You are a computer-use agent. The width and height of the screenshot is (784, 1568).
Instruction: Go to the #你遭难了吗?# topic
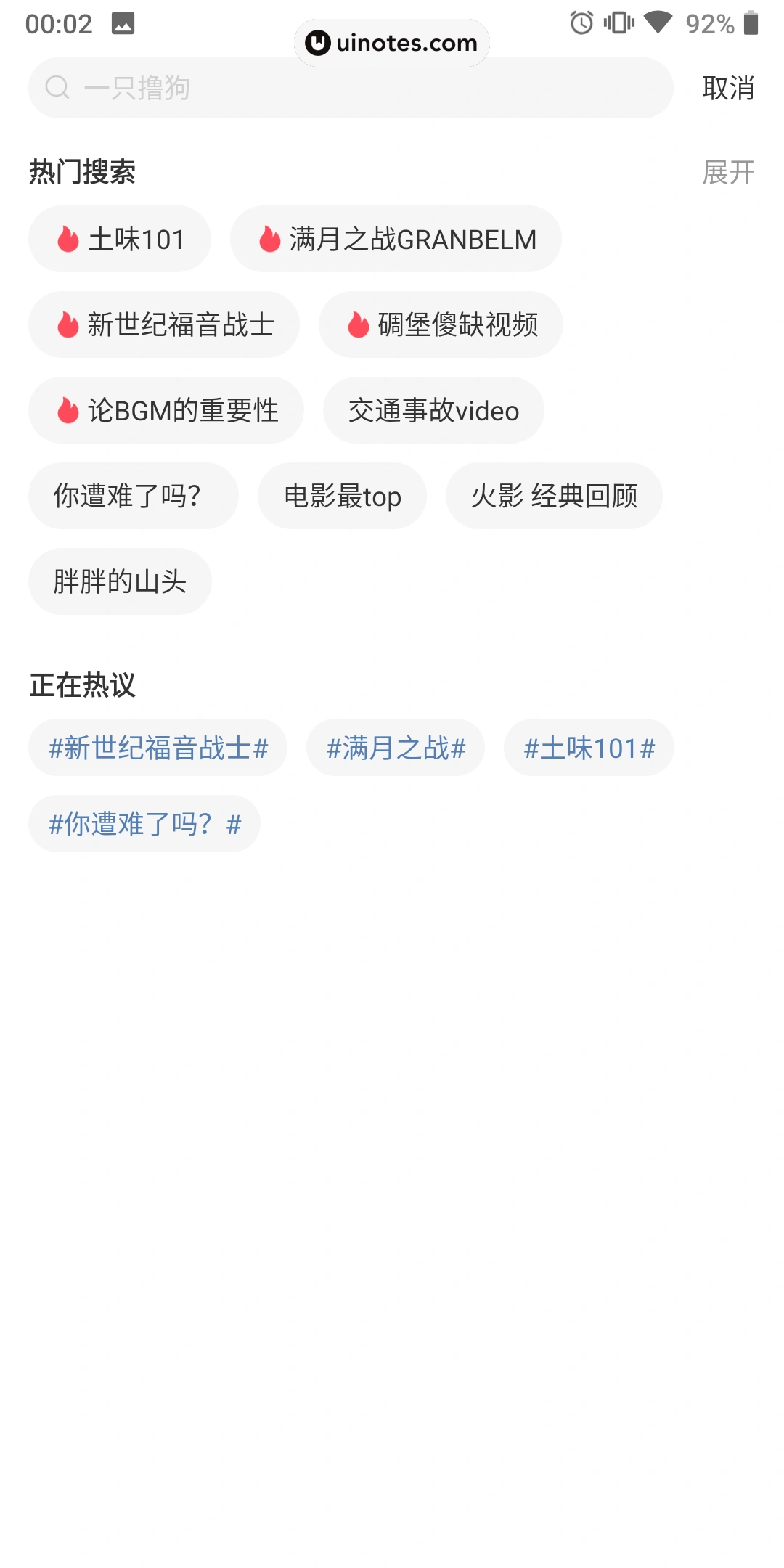[144, 824]
